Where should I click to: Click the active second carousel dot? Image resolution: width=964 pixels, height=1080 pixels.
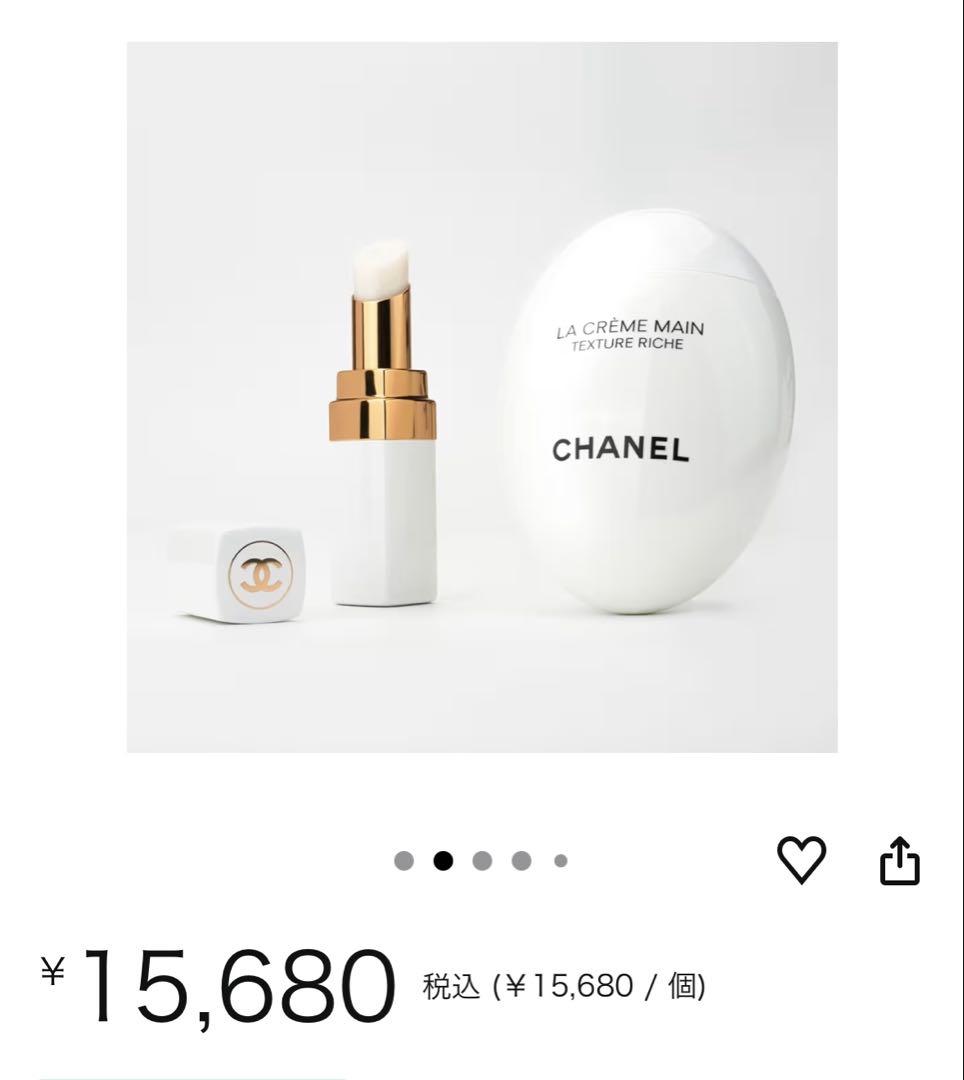[x=444, y=858]
